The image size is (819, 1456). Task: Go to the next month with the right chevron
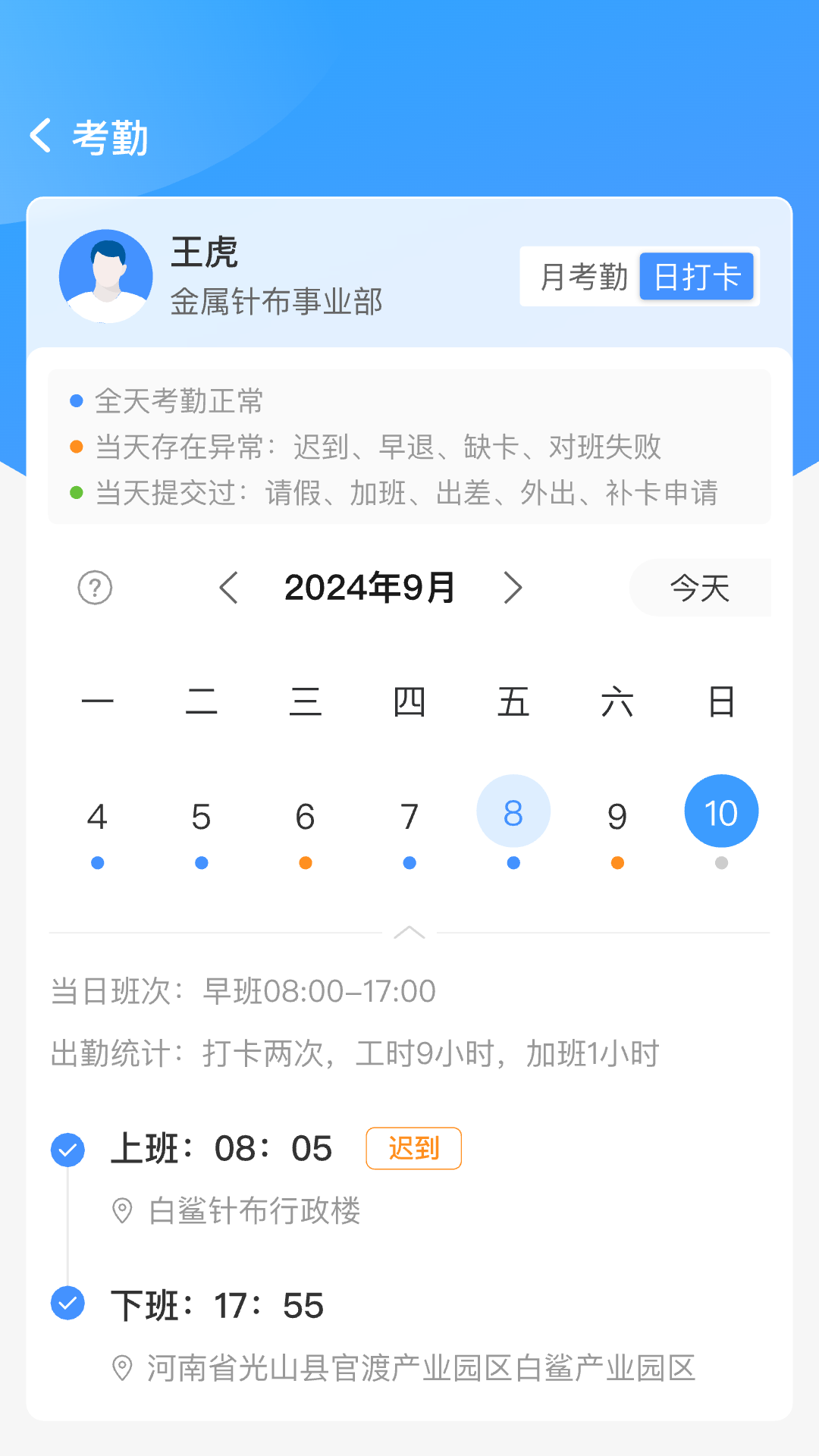[513, 587]
